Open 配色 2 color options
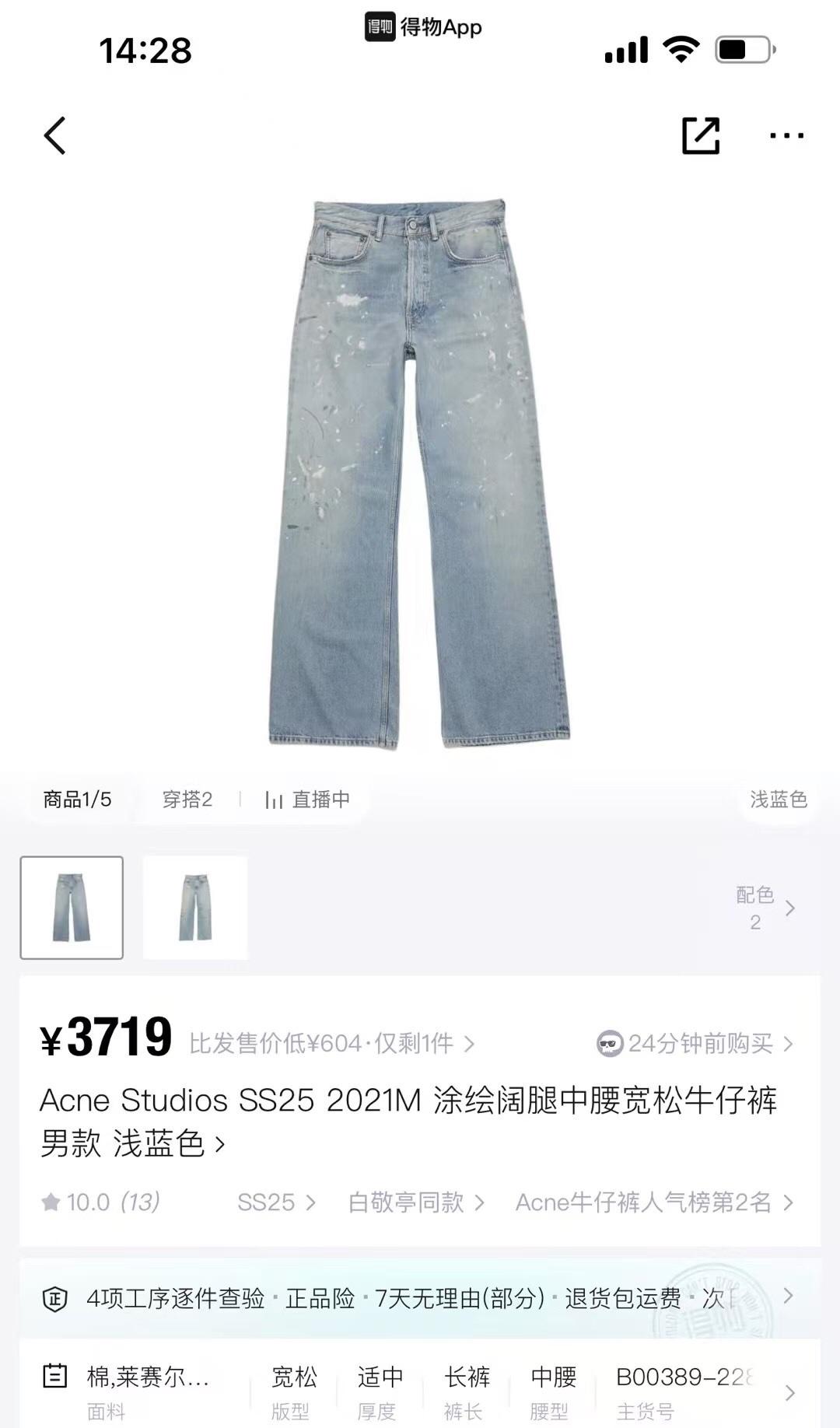Viewport: 840px width, 1428px height. click(x=765, y=908)
